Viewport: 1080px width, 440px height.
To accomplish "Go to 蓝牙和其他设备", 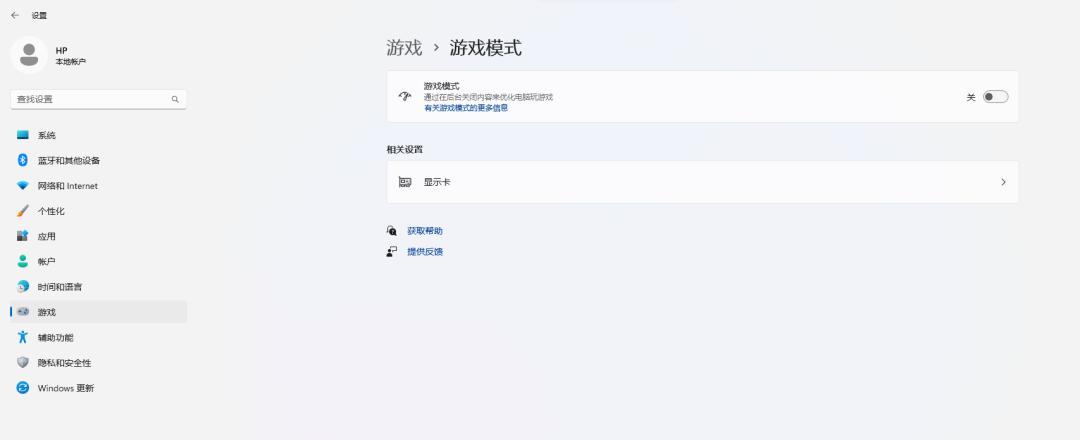I will (98, 160).
